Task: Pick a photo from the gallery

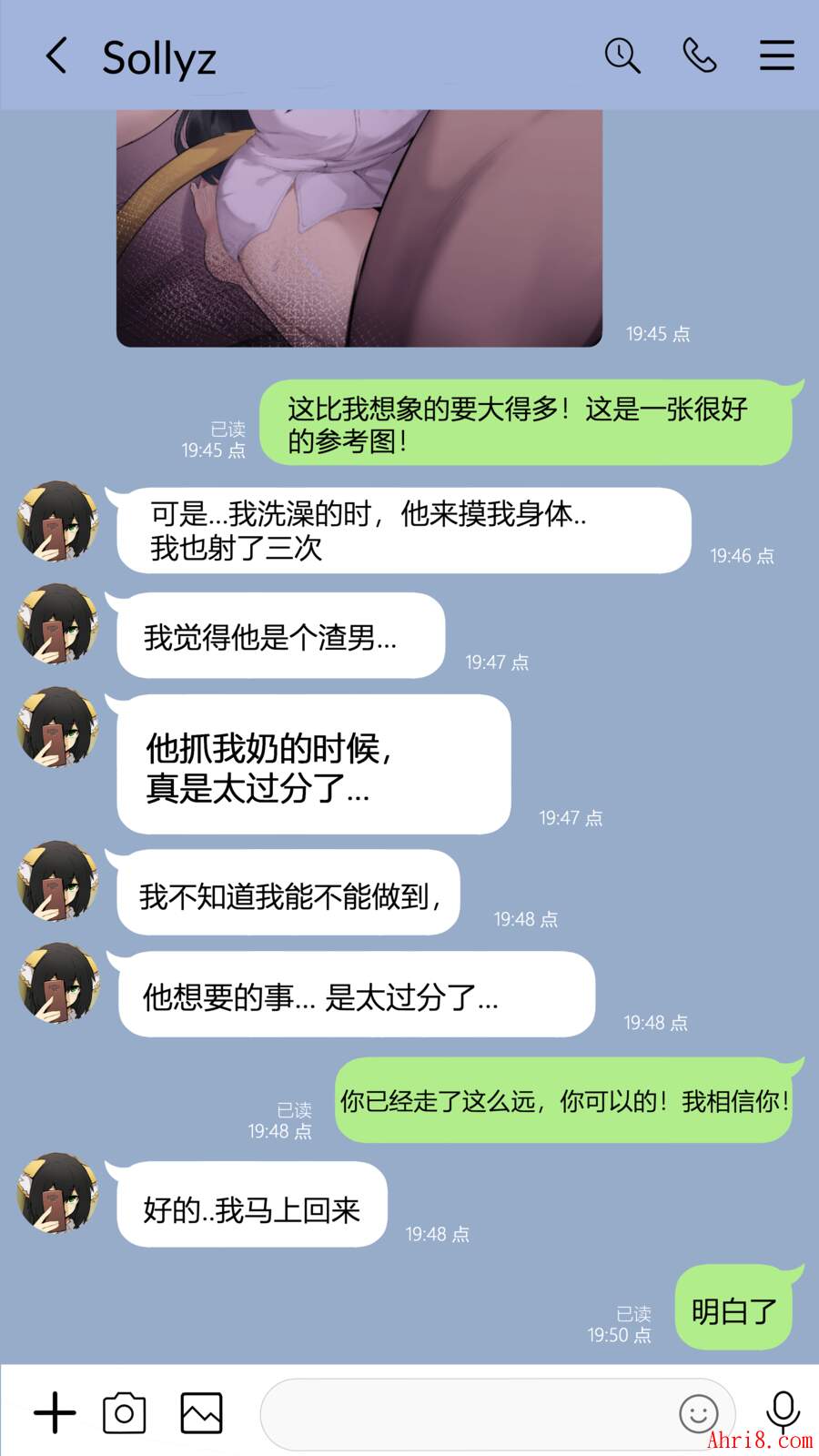Action: point(201,1413)
